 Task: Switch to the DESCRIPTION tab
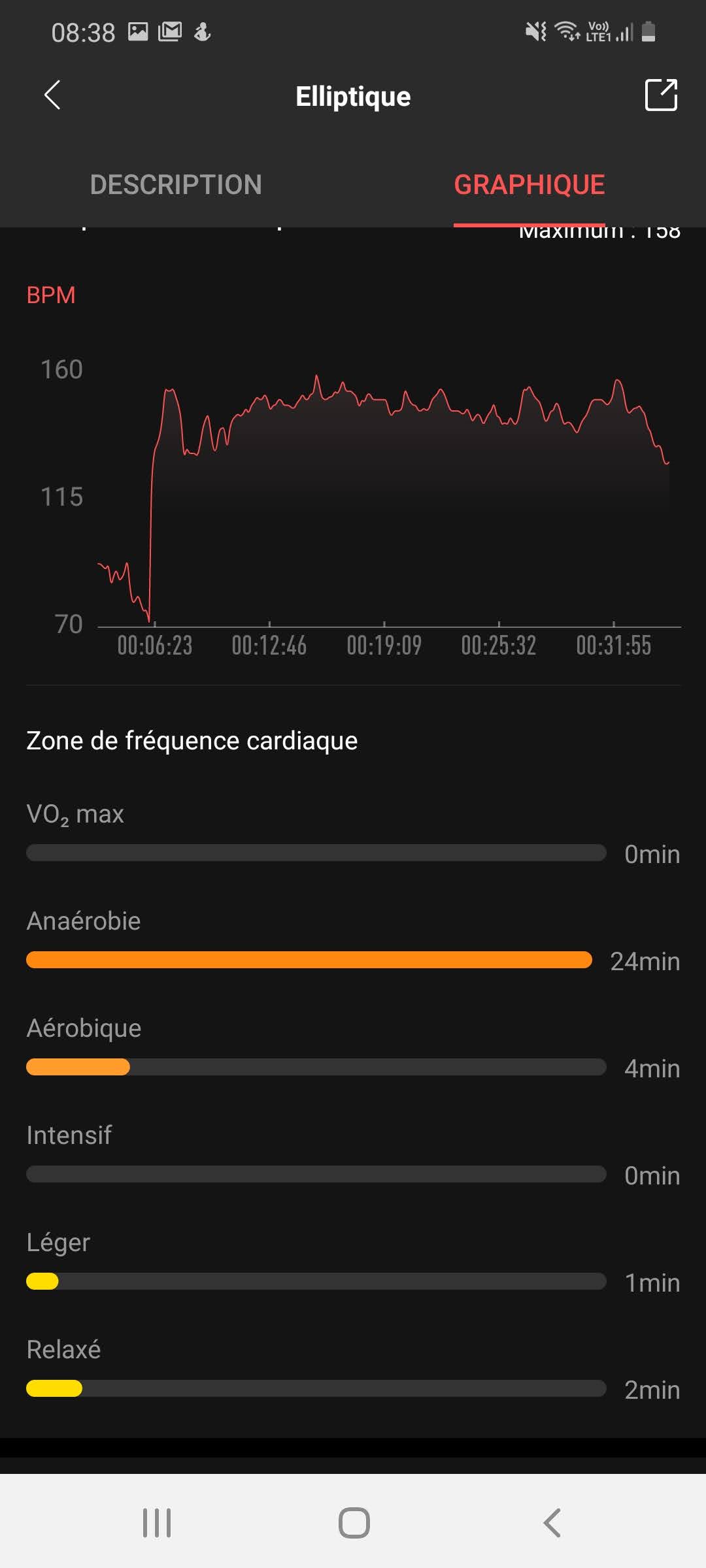(176, 185)
